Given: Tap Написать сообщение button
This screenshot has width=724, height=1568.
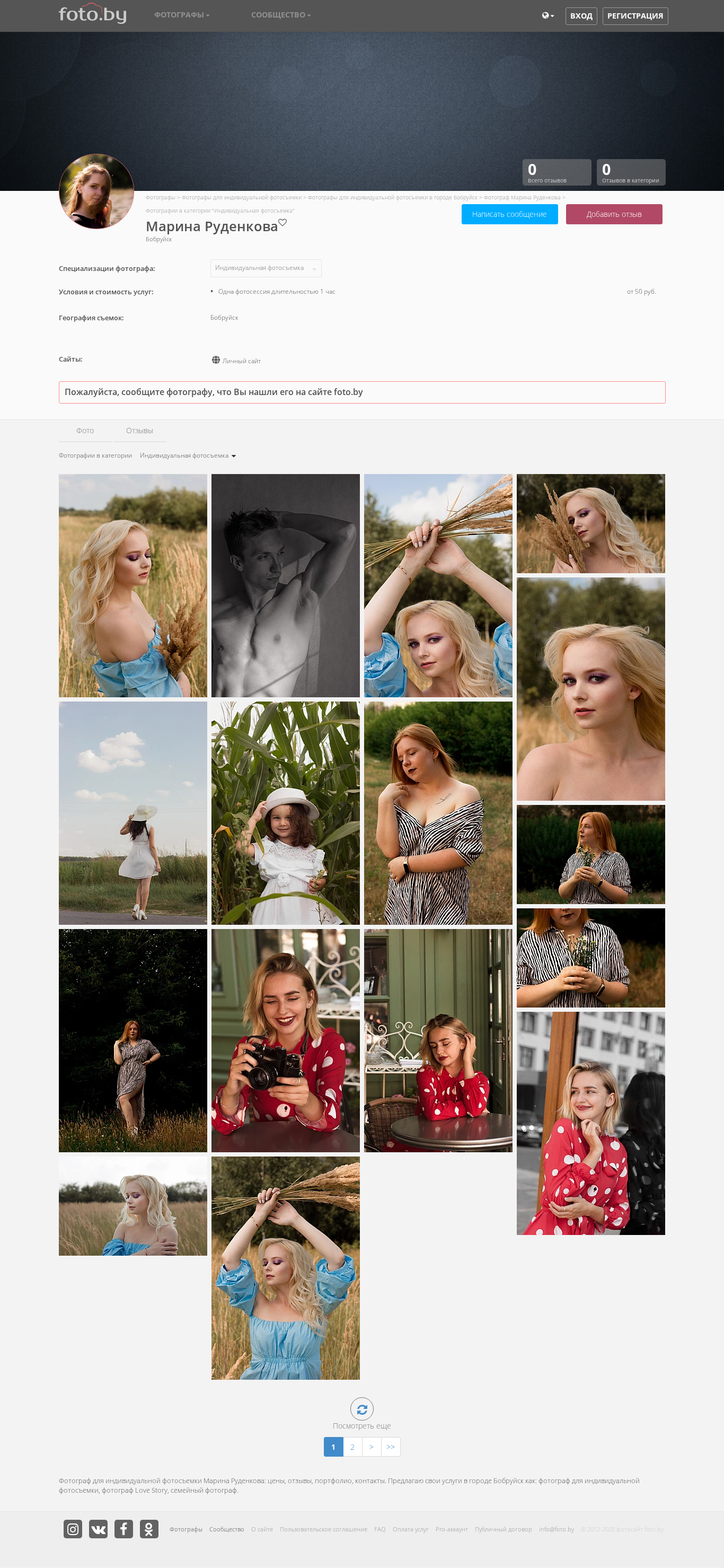Looking at the screenshot, I should pyautogui.click(x=509, y=214).
